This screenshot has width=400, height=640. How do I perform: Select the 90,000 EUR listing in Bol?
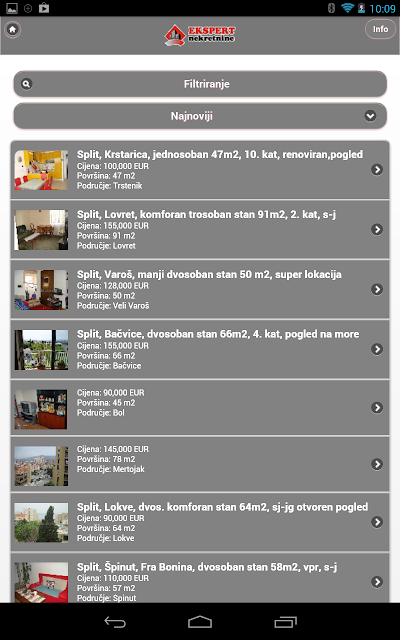pyautogui.click(x=200, y=407)
